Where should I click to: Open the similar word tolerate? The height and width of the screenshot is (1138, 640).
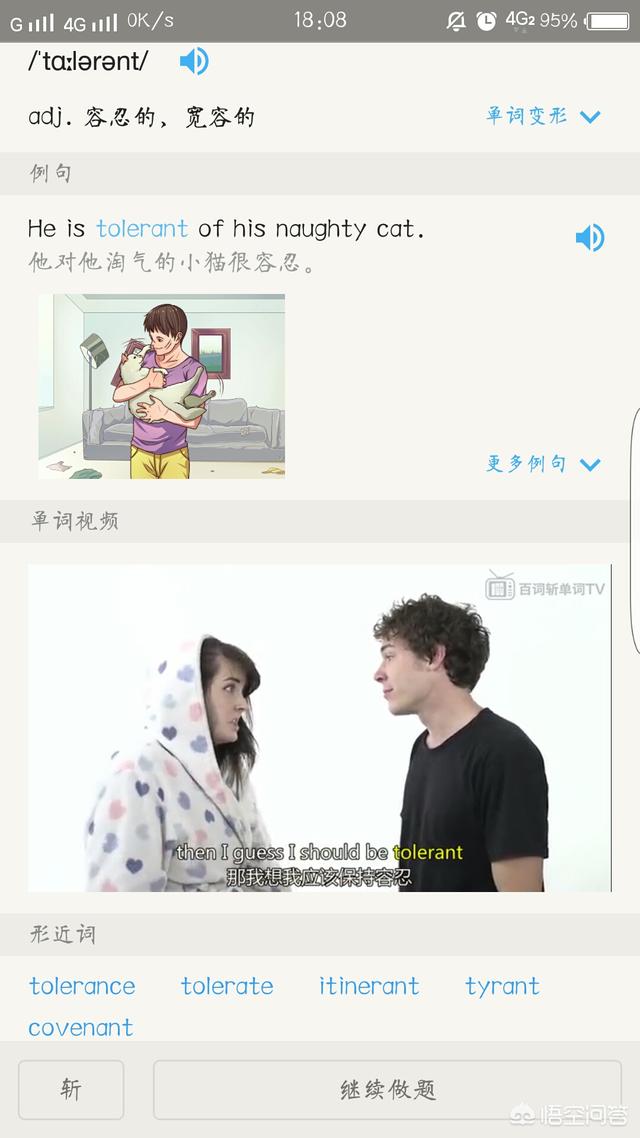[x=227, y=986]
